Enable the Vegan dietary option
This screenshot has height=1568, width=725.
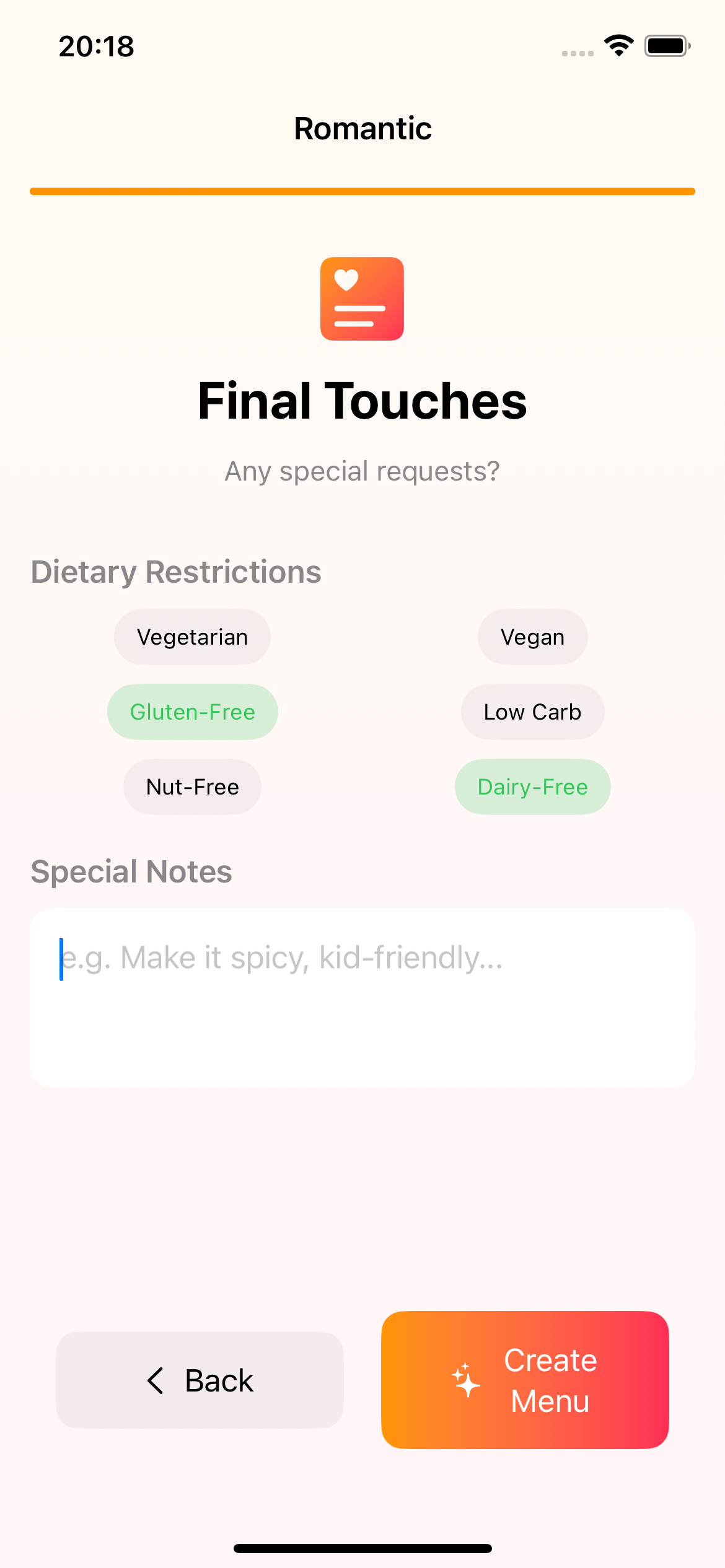tap(532, 637)
